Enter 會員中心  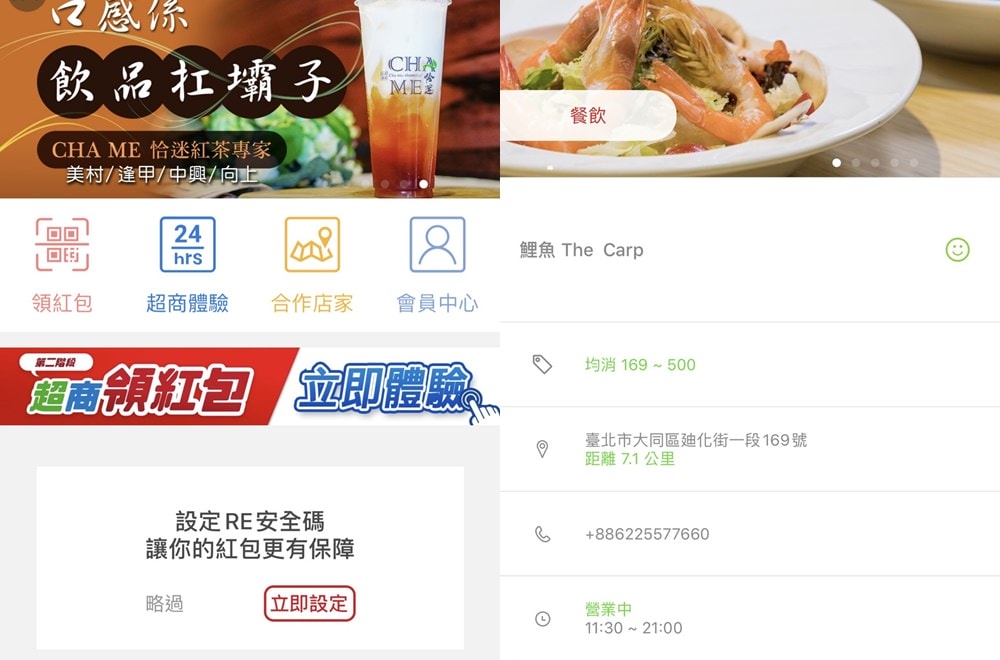437,264
